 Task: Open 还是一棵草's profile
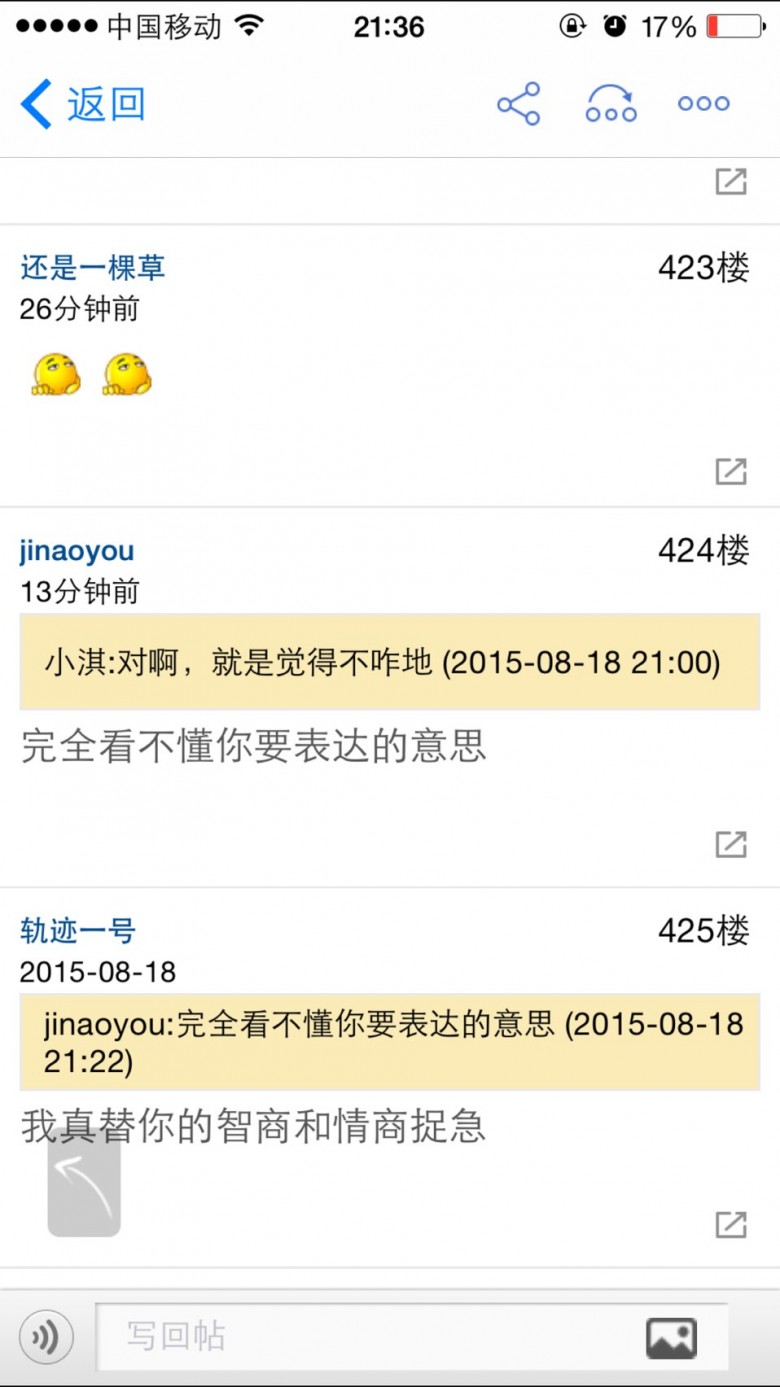pos(92,267)
